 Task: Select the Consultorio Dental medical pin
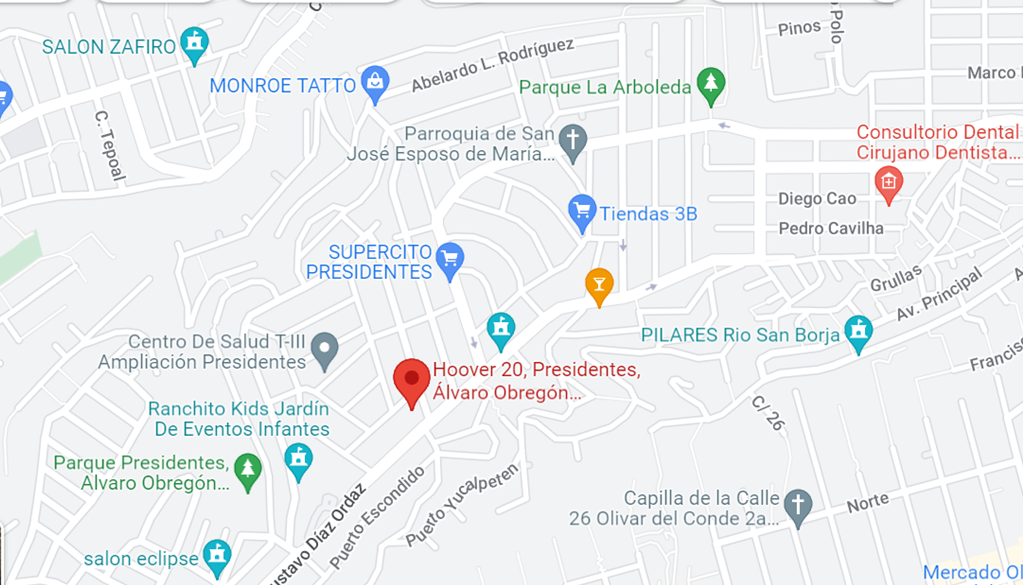[889, 184]
